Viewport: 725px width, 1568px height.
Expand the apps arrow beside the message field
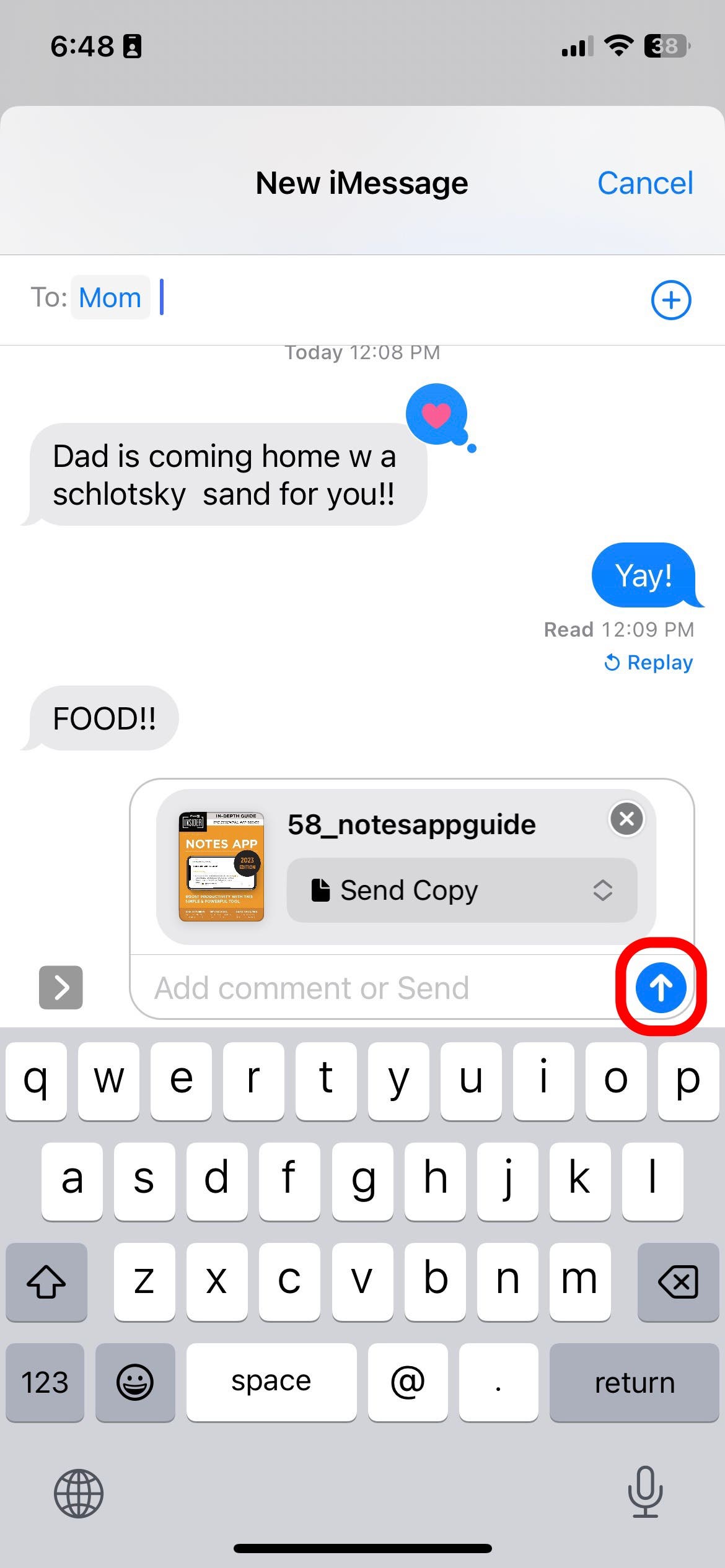pos(61,987)
